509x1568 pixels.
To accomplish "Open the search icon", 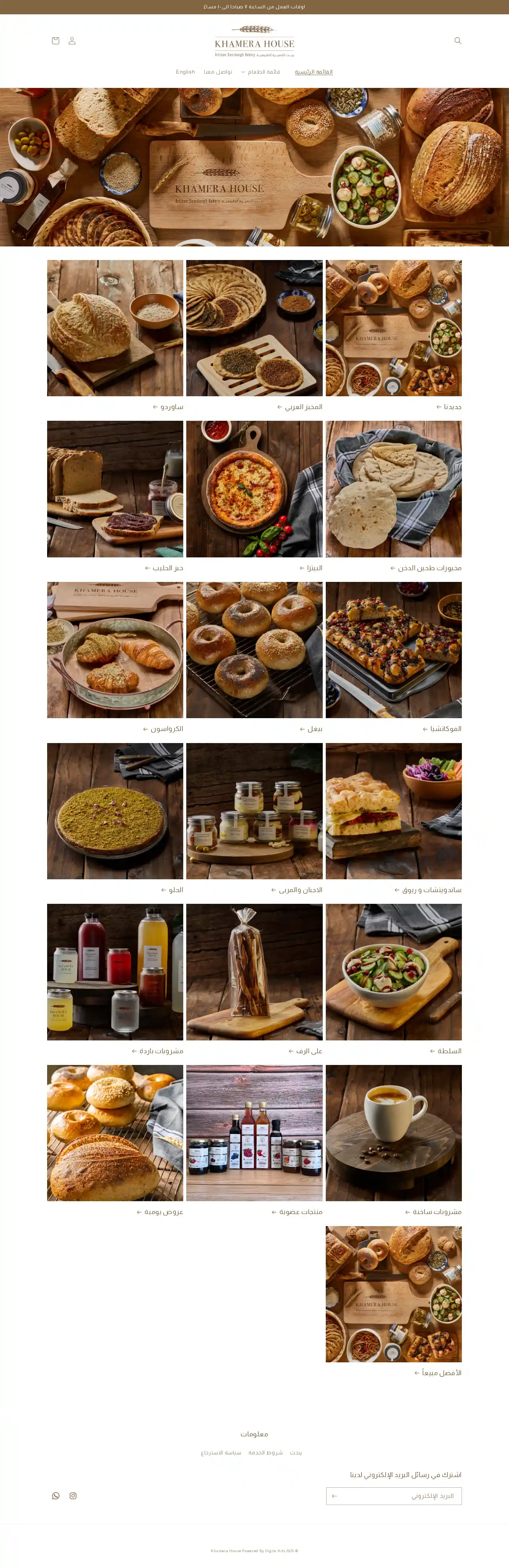I will pos(458,41).
